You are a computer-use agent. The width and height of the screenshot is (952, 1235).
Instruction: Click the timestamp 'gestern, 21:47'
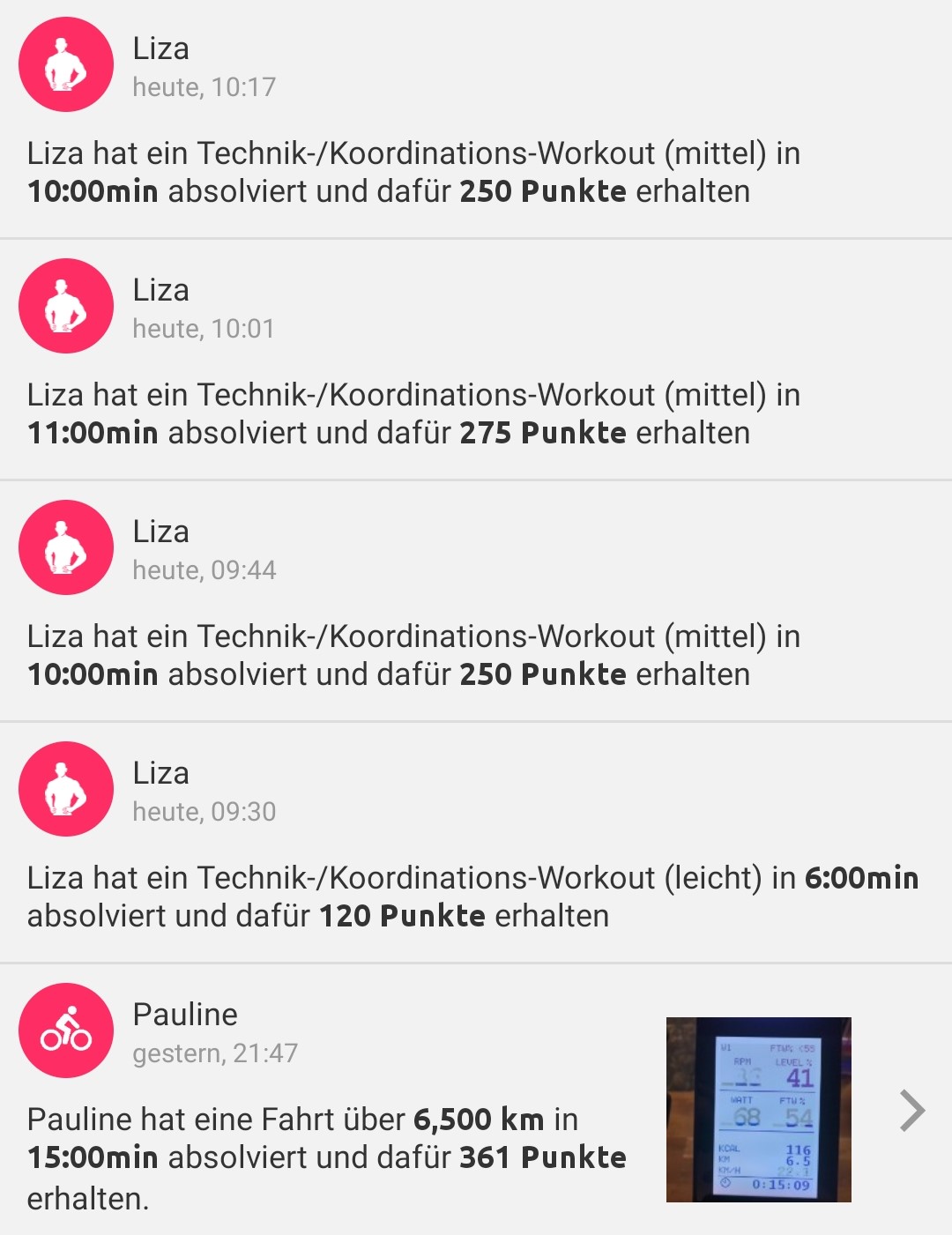(x=216, y=1053)
